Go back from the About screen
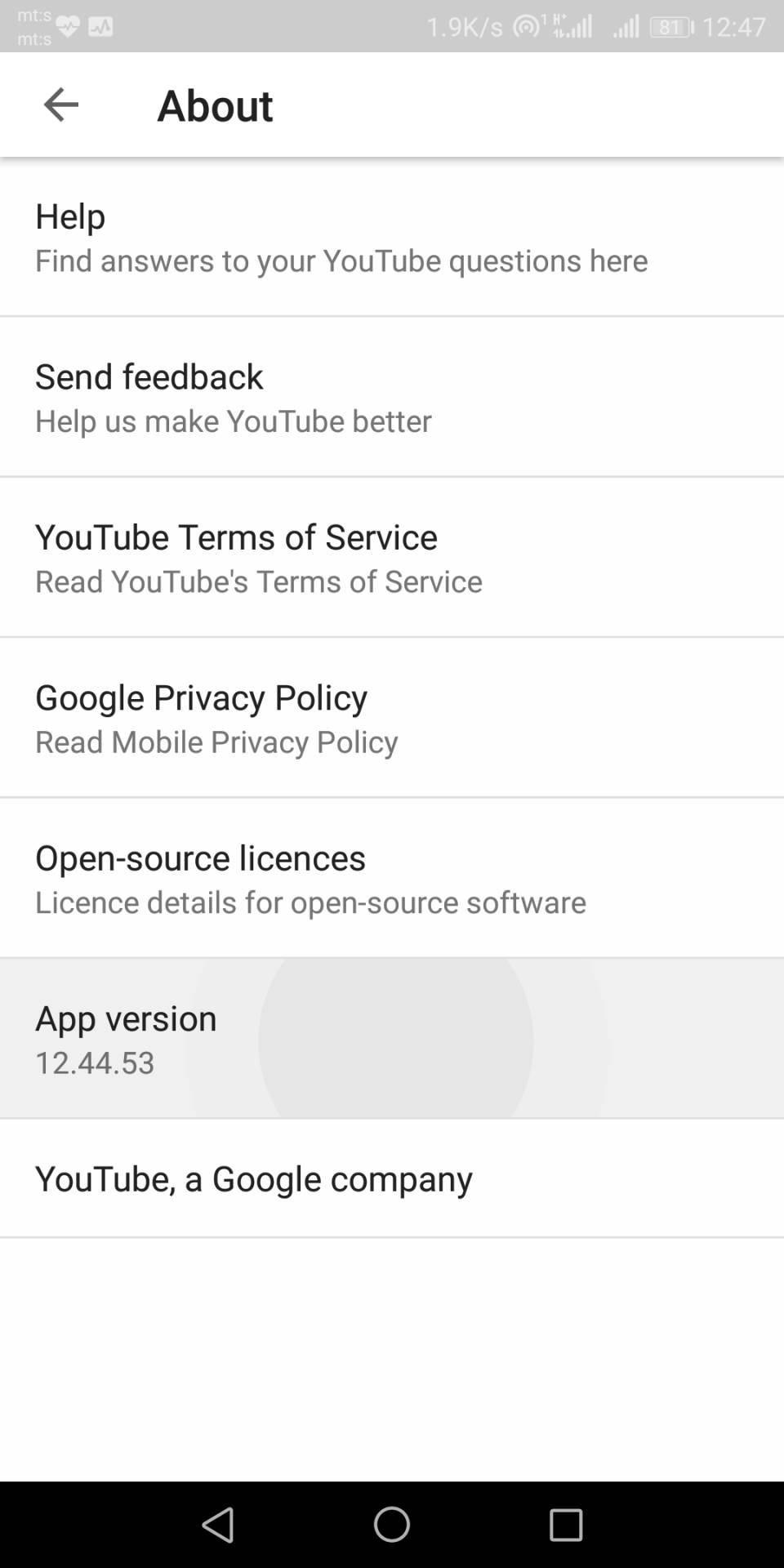 pyautogui.click(x=61, y=105)
